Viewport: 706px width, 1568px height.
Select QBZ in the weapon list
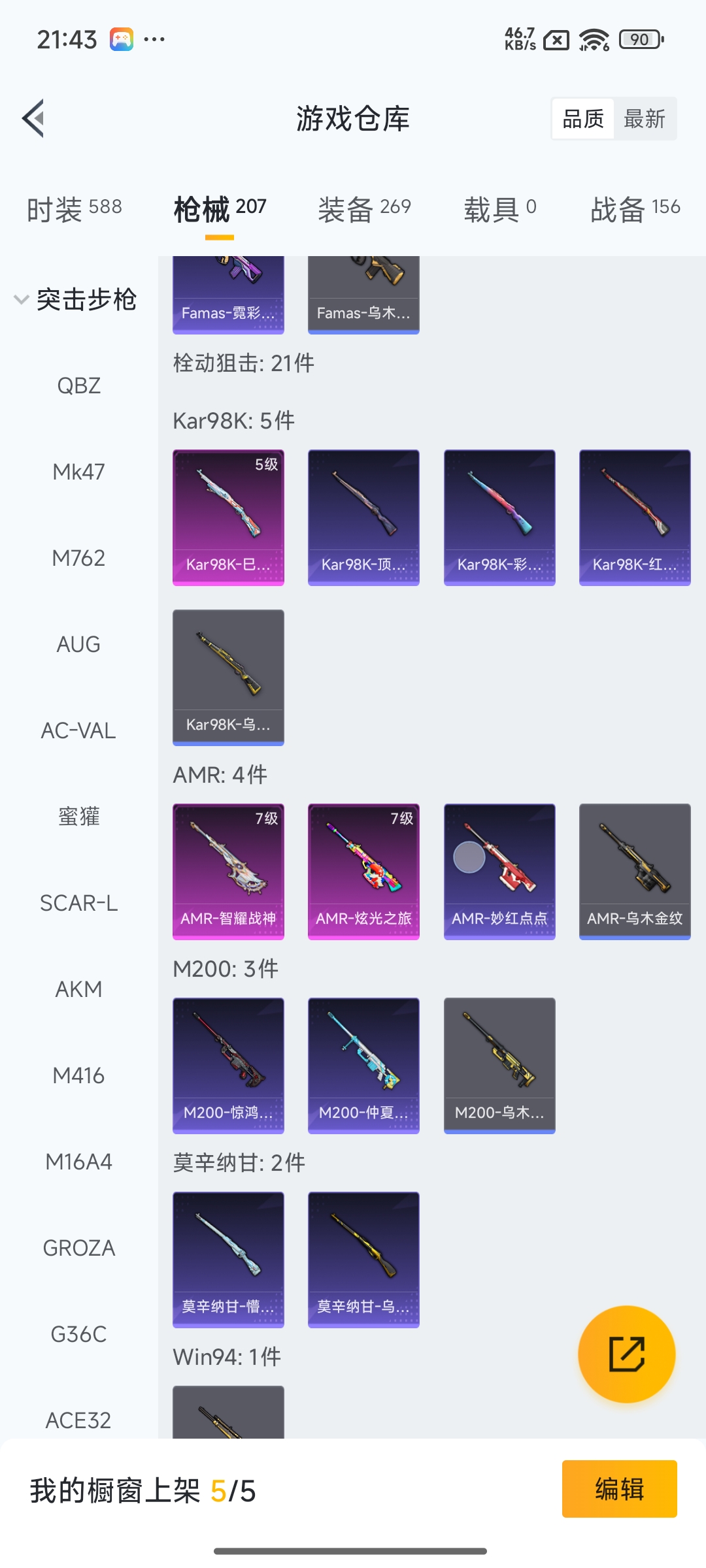point(78,385)
